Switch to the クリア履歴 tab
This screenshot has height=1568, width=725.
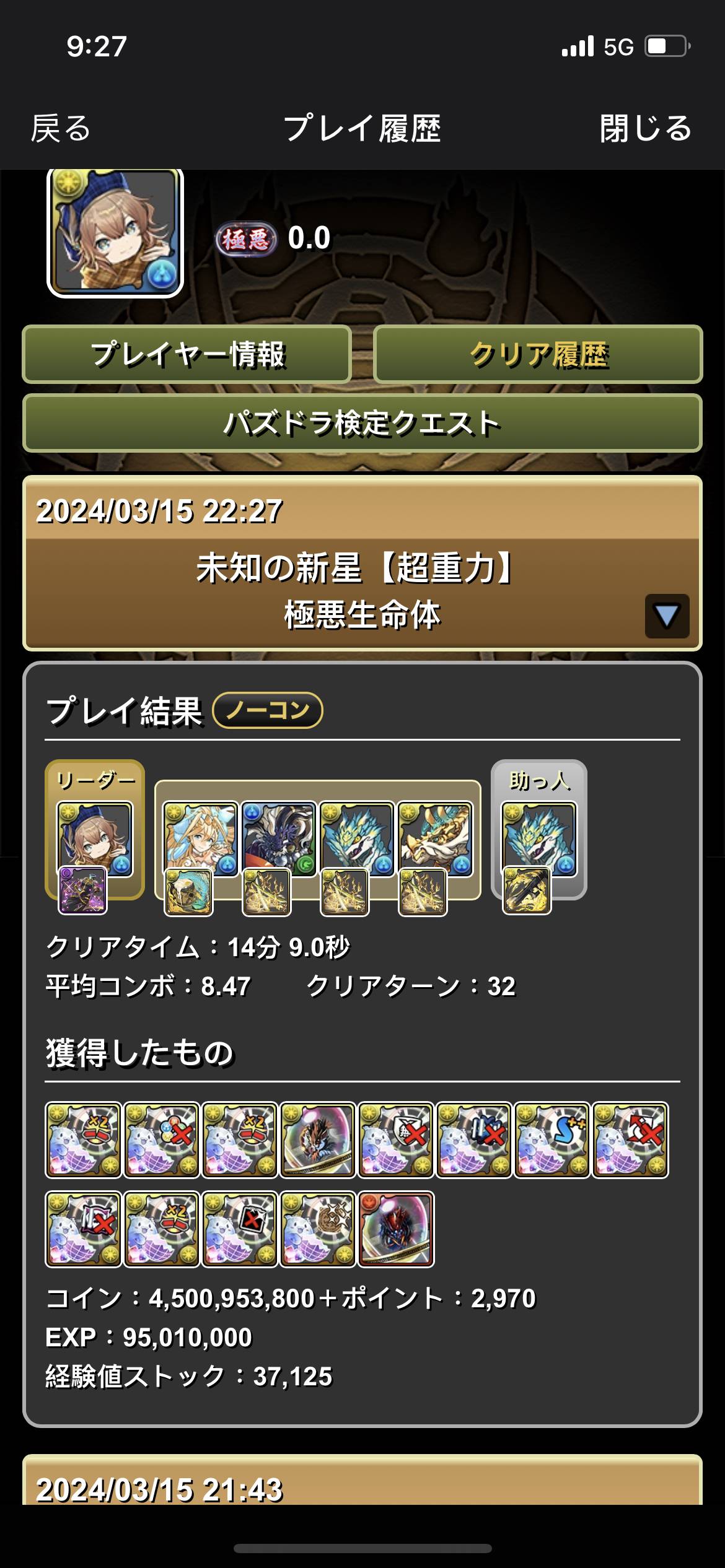click(x=538, y=354)
